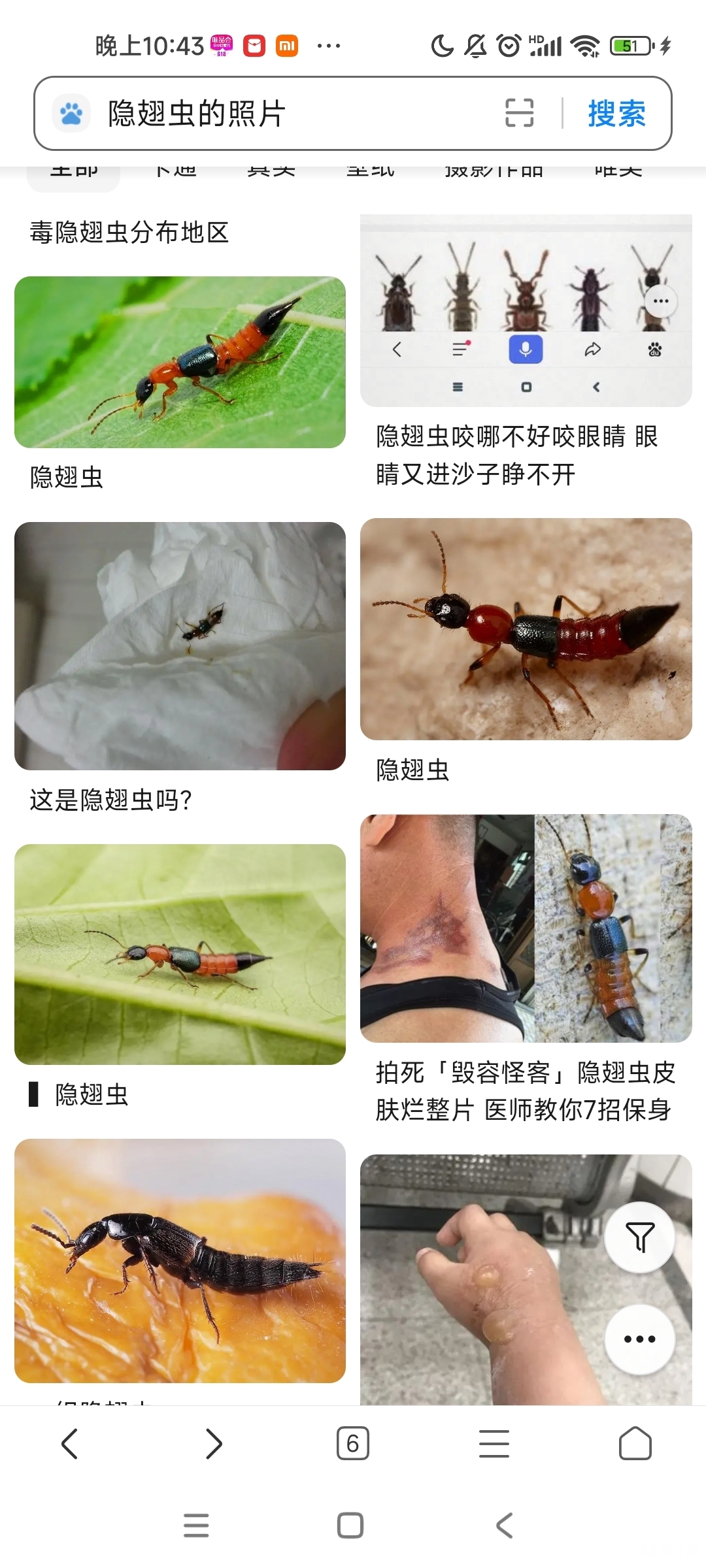
Task: Focus the search field with 隐翅虫的照片
Action: (294, 114)
